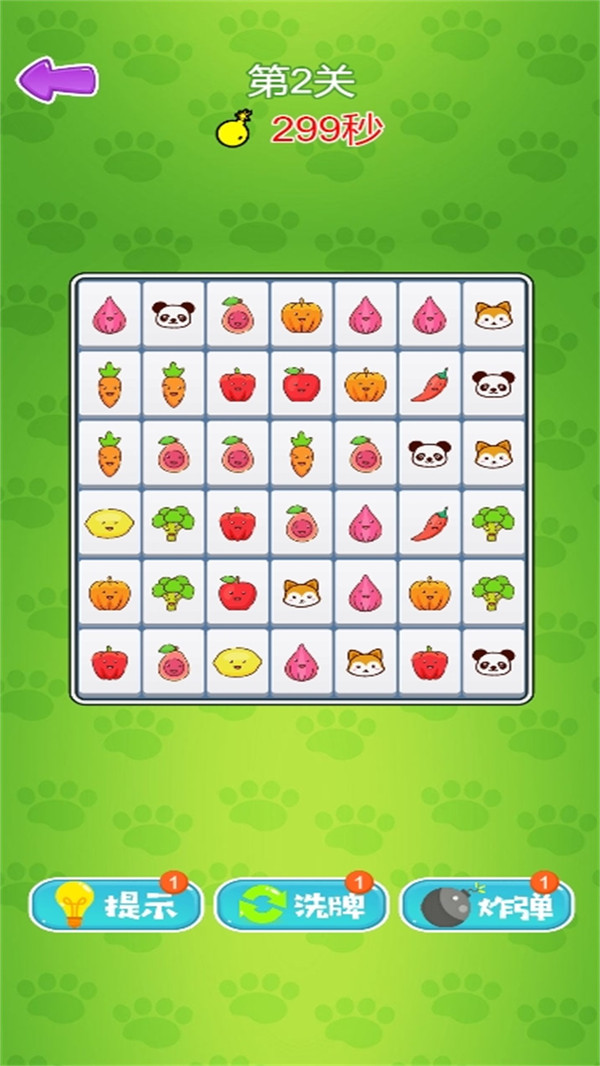Pick the chili tile between onion and broccoli

(x=429, y=523)
